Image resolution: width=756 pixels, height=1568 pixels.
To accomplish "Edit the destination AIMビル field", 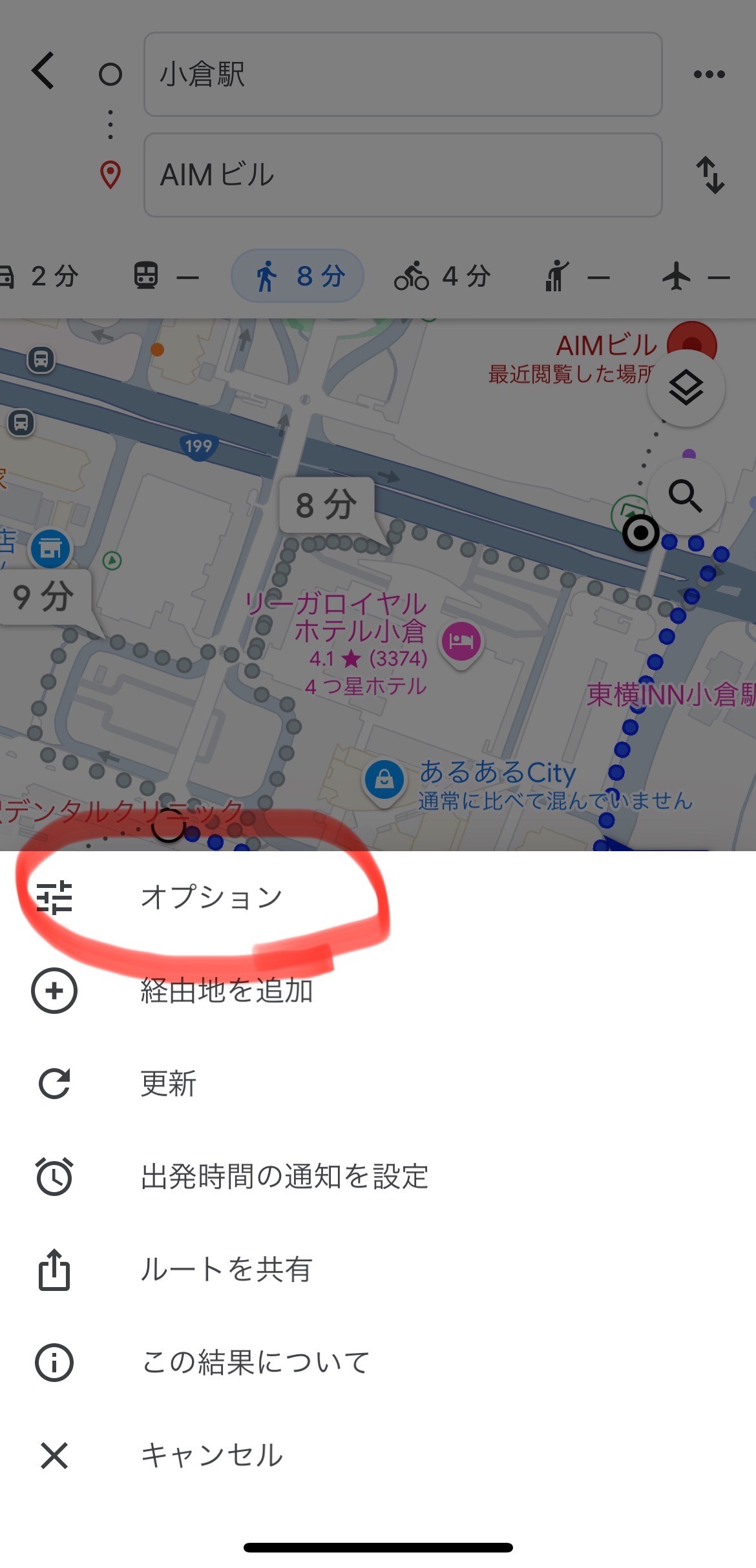I will tap(403, 175).
